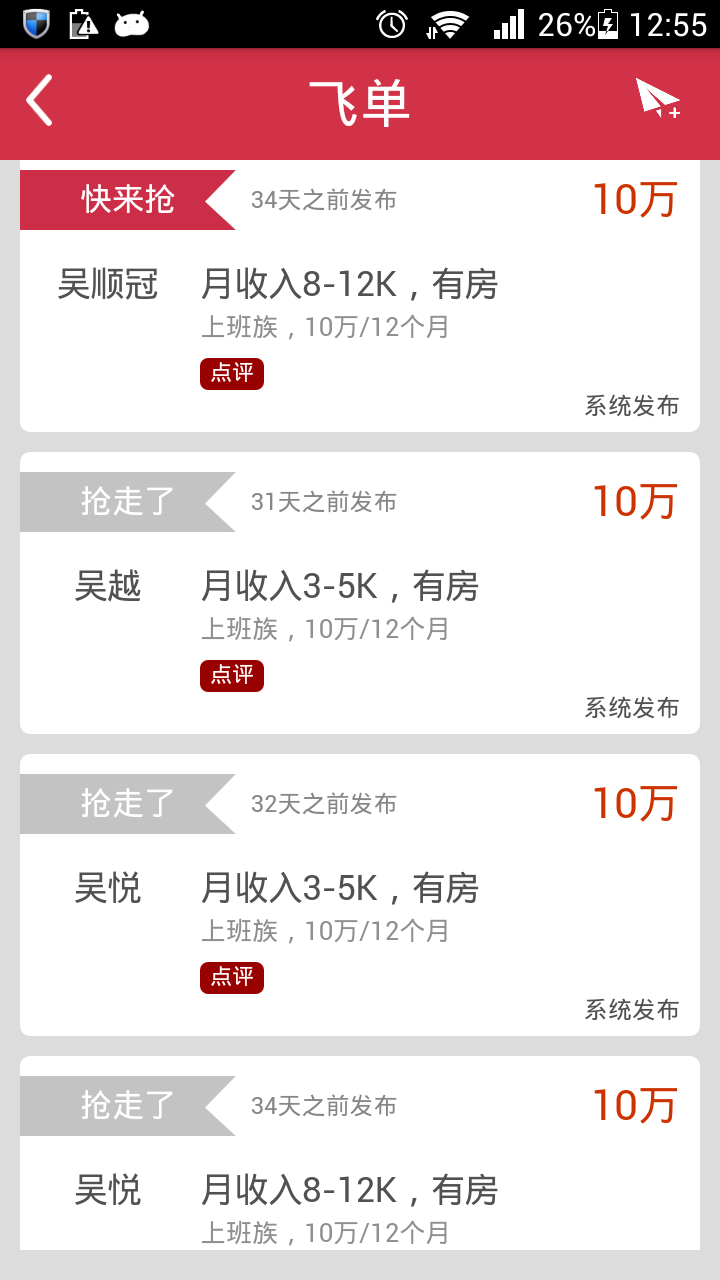Select 点评 on 吴悦's 3-5K income card
Image resolution: width=720 pixels, height=1280 pixels.
[232, 977]
